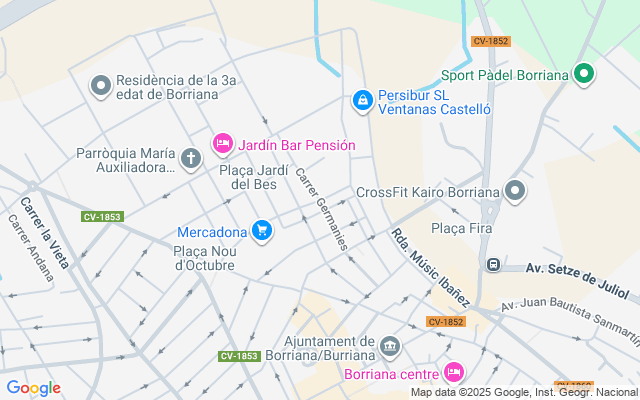
Task: Open Ajuntament de Borriana/Burriana marker
Action: [390, 347]
